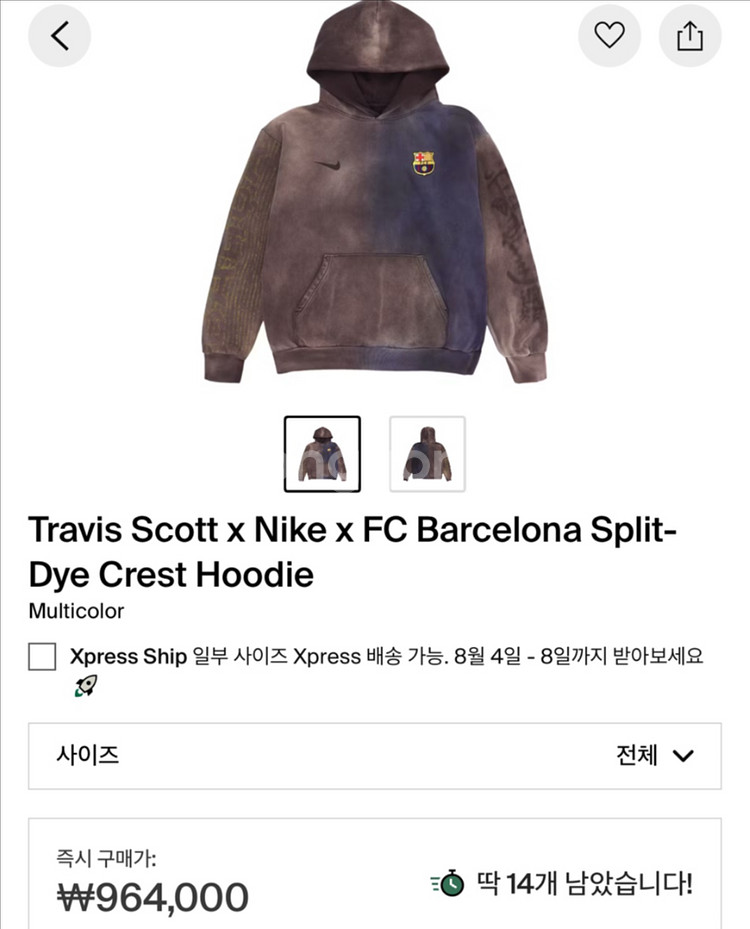This screenshot has width=750, height=929.
Task: Share this hoodie listing
Action: [x=690, y=36]
